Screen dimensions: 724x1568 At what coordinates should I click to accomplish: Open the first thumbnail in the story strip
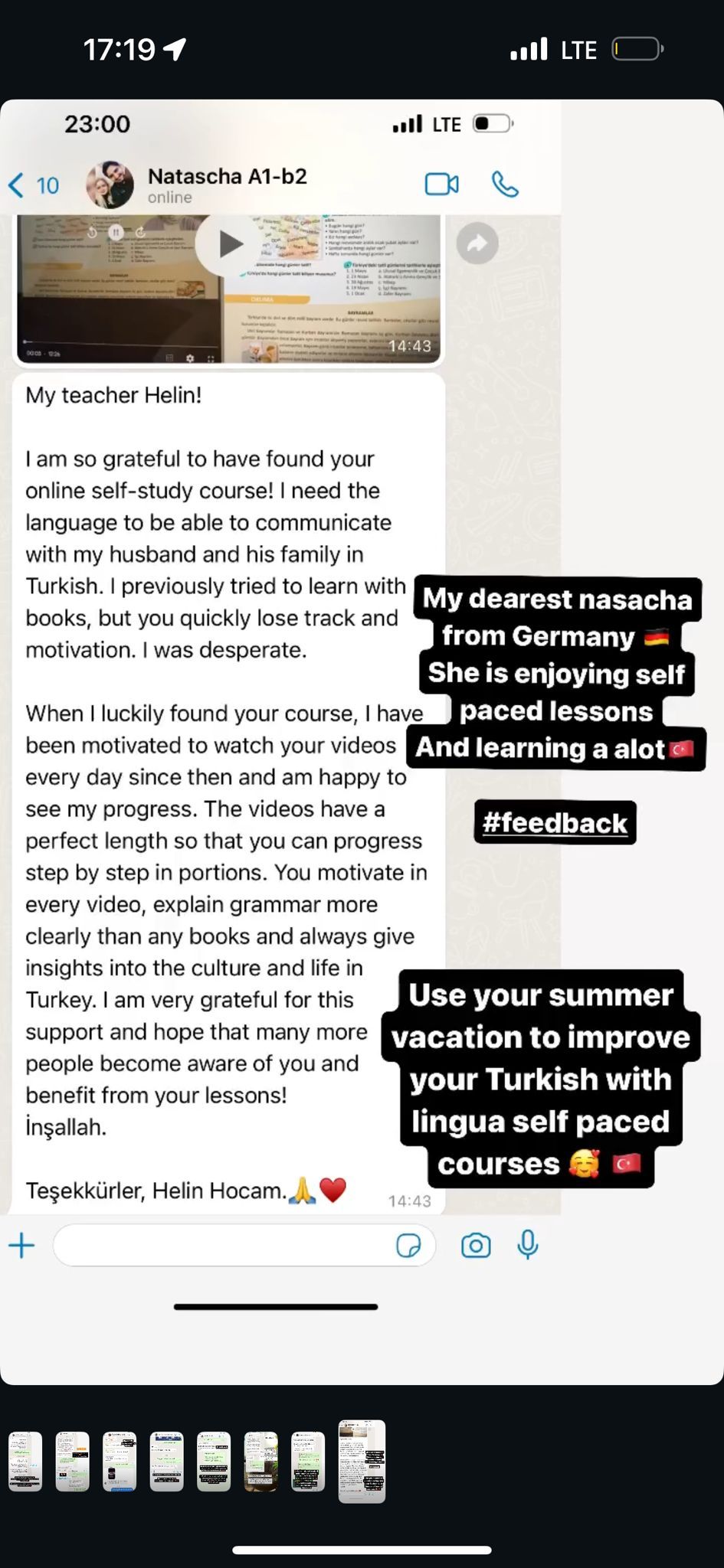25,1461
